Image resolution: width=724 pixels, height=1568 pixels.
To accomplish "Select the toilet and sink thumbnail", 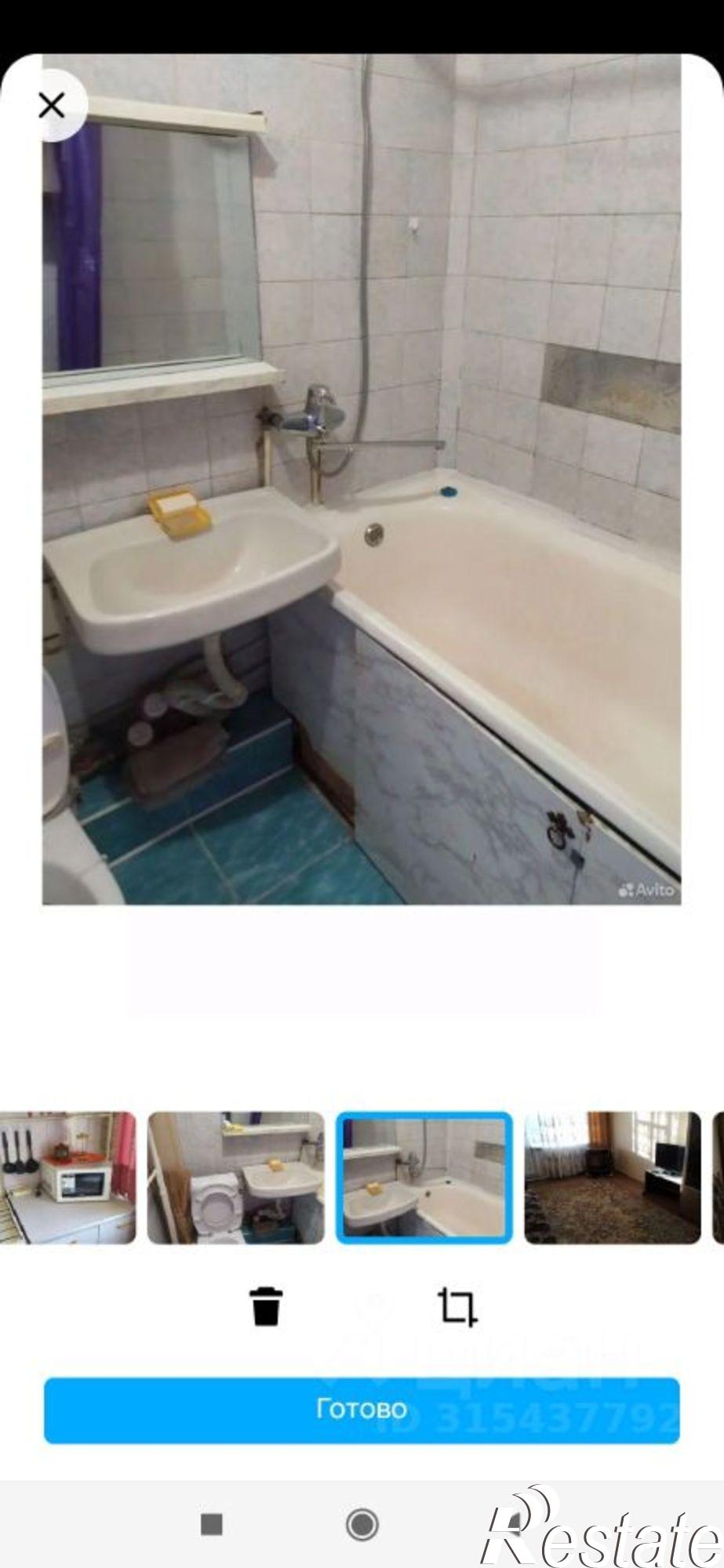I will point(235,1178).
